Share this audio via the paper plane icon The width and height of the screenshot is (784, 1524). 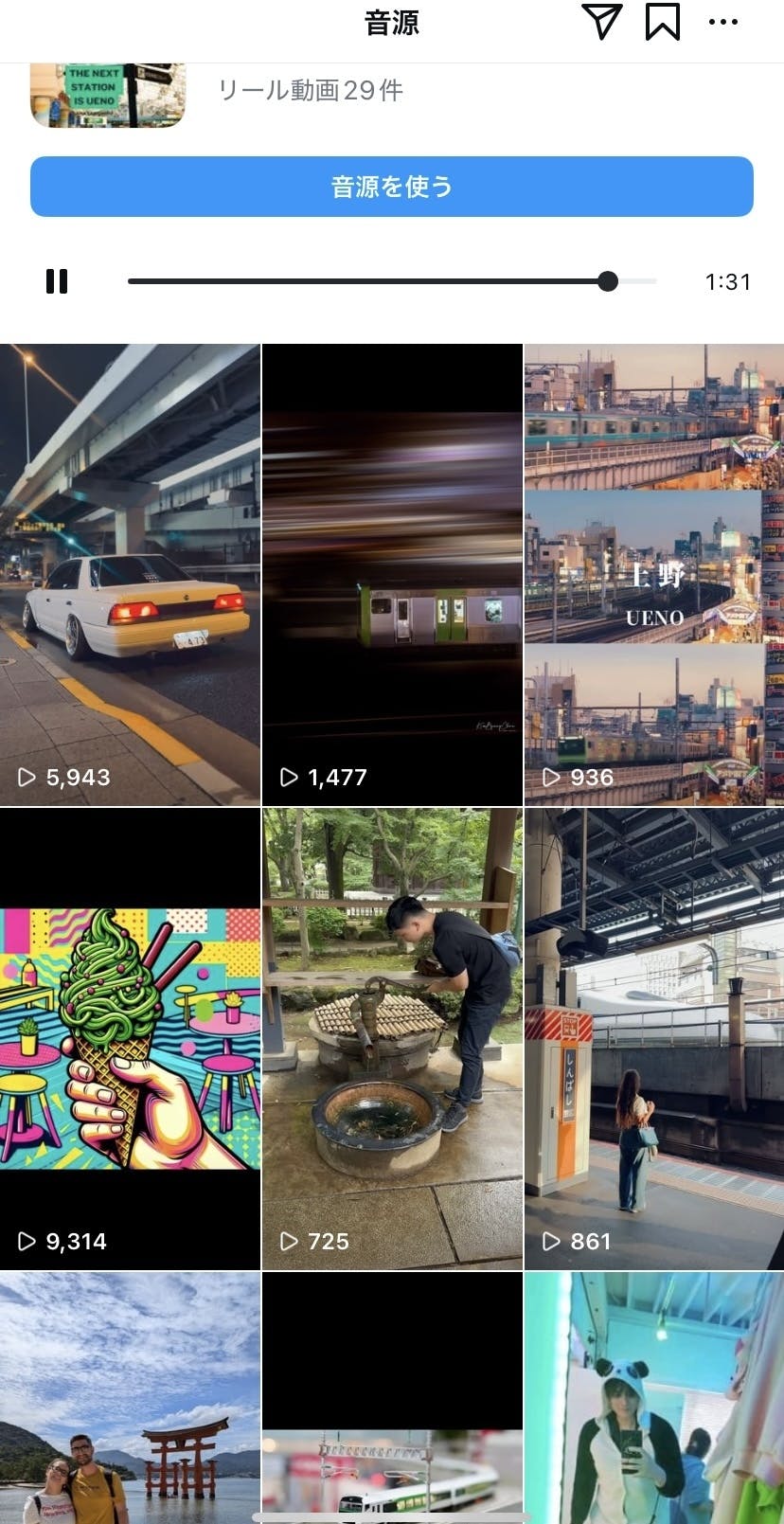point(601,22)
